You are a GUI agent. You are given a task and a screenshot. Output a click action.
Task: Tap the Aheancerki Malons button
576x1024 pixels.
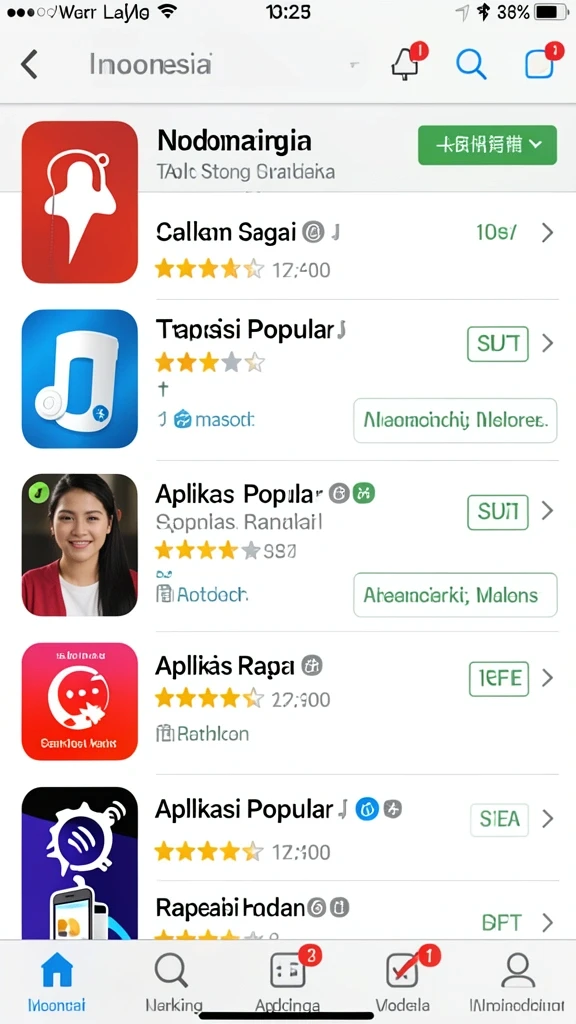(x=455, y=595)
